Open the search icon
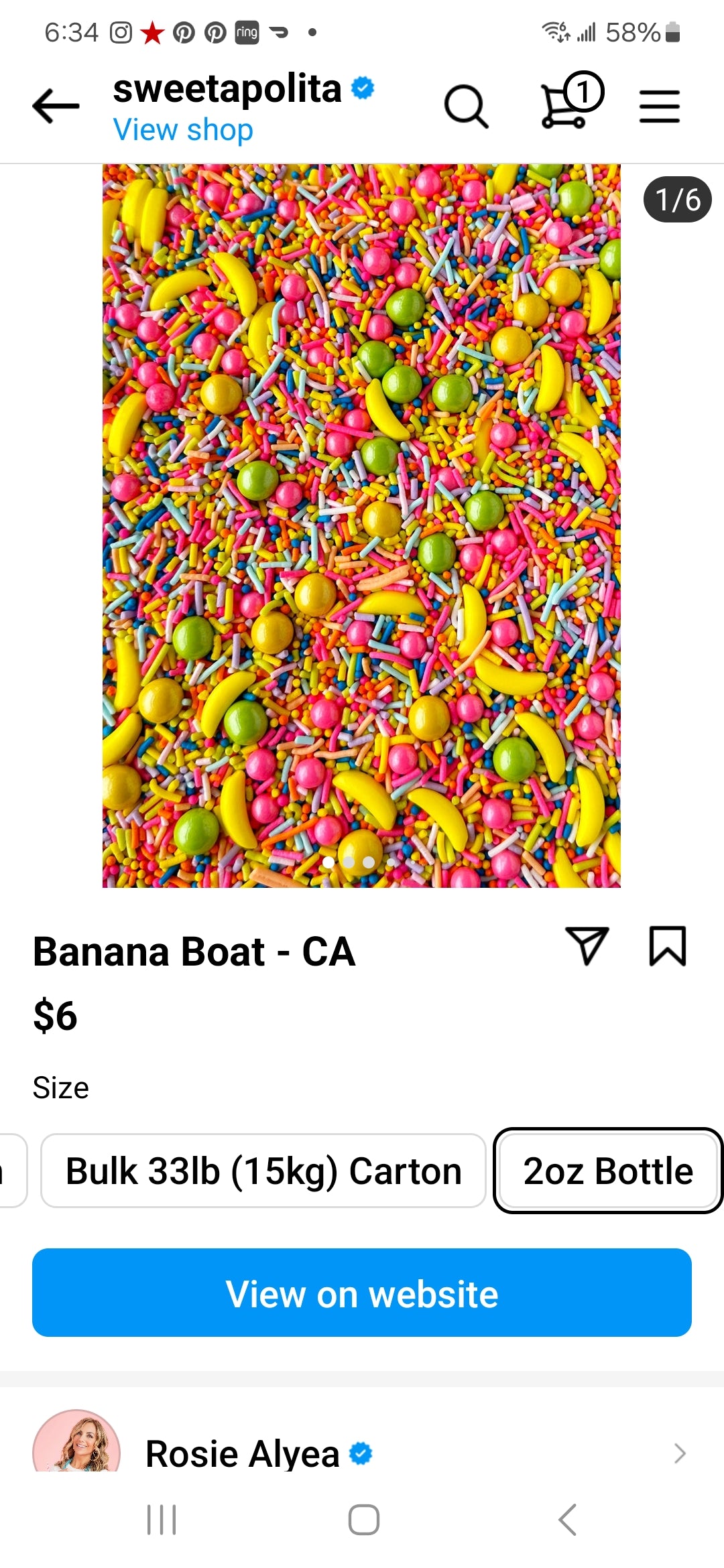This screenshot has width=724, height=1568. (466, 106)
